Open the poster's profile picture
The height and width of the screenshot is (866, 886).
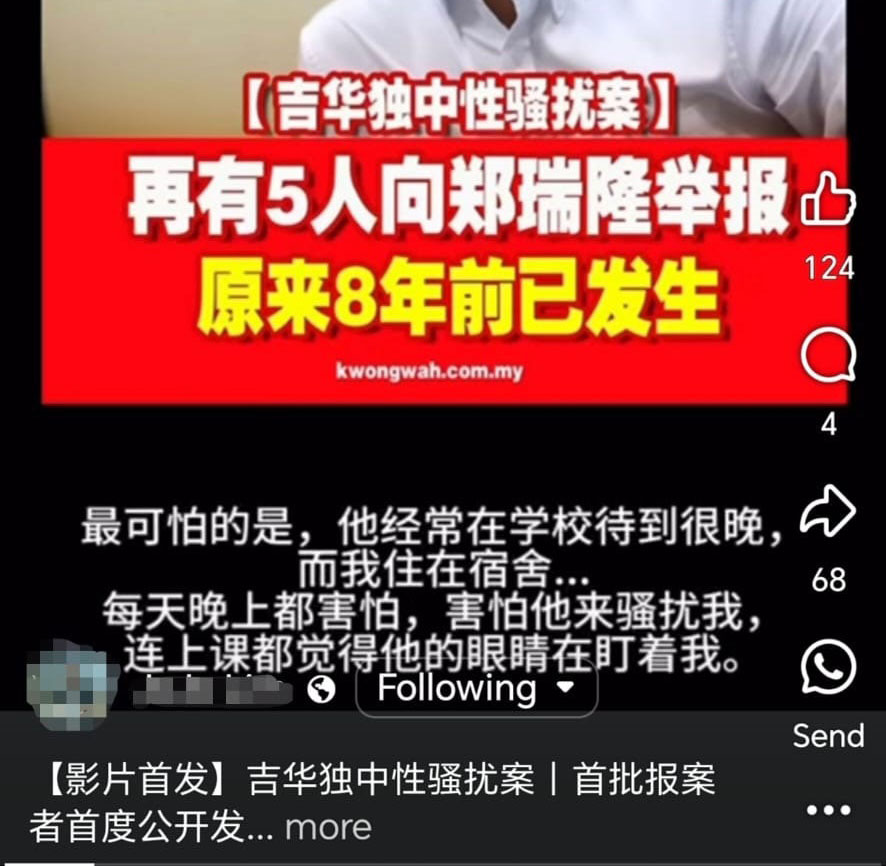click(72, 685)
